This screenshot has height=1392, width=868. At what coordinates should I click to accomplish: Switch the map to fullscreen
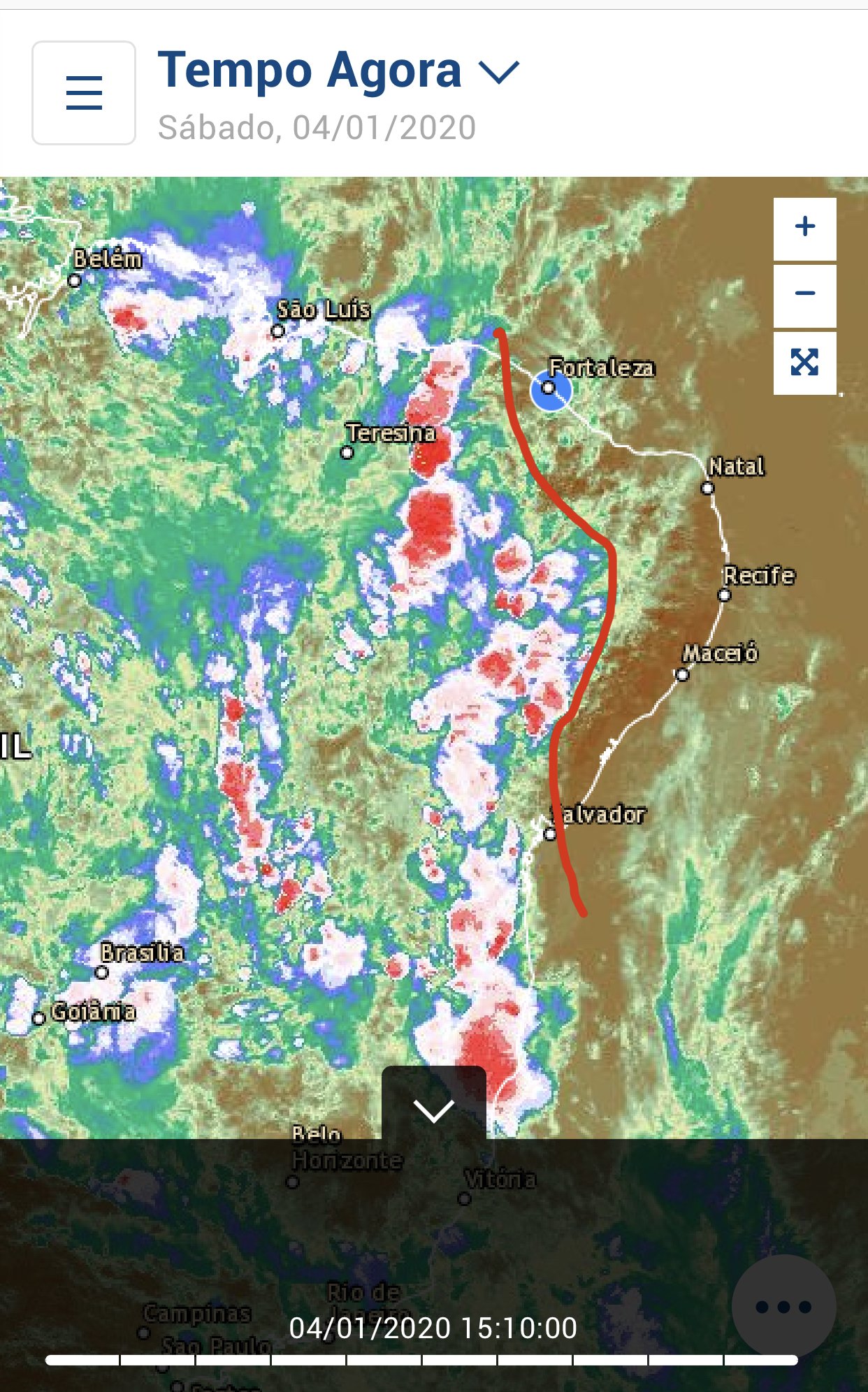804,363
